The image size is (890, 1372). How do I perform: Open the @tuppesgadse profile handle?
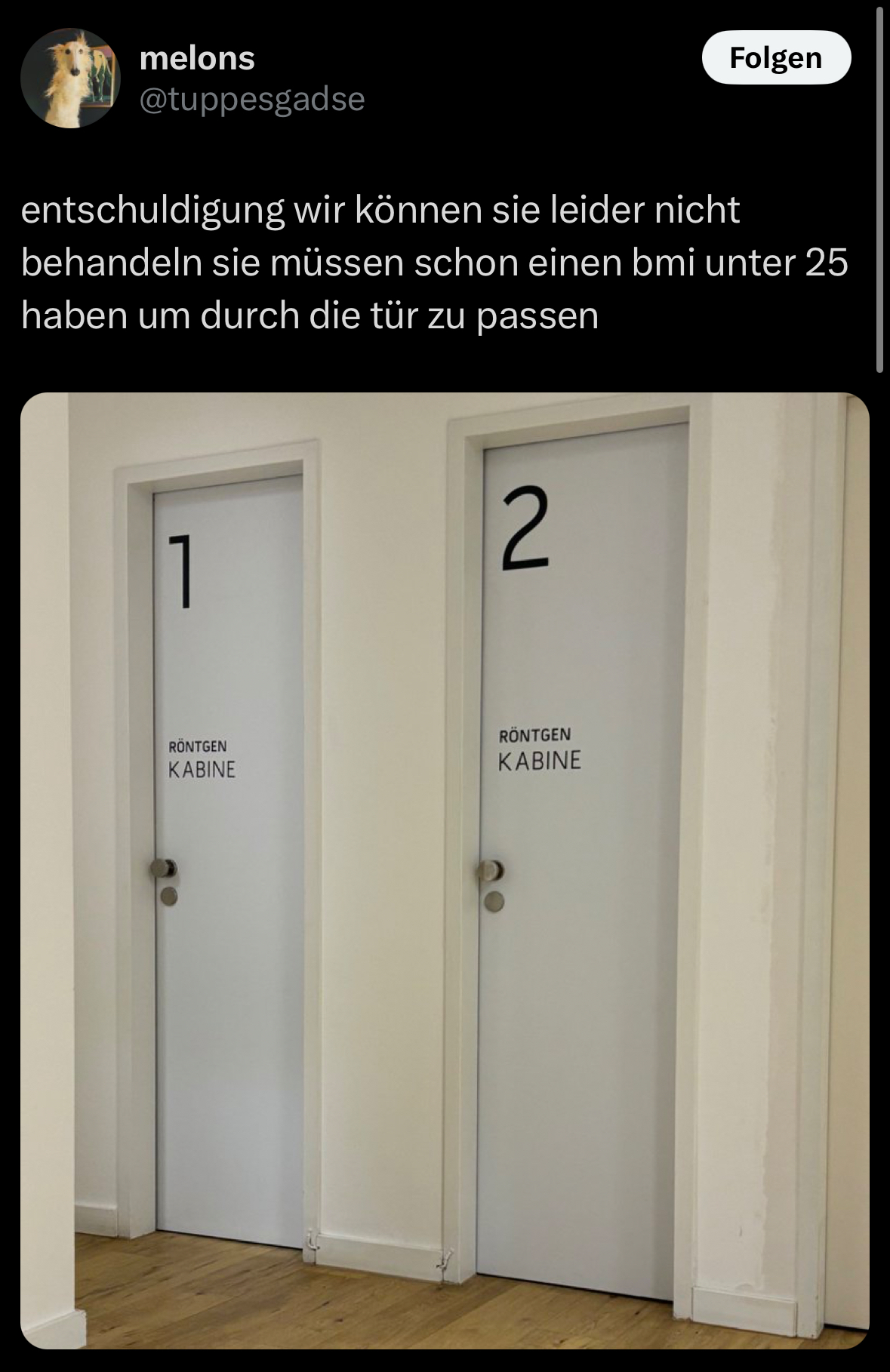point(252,99)
